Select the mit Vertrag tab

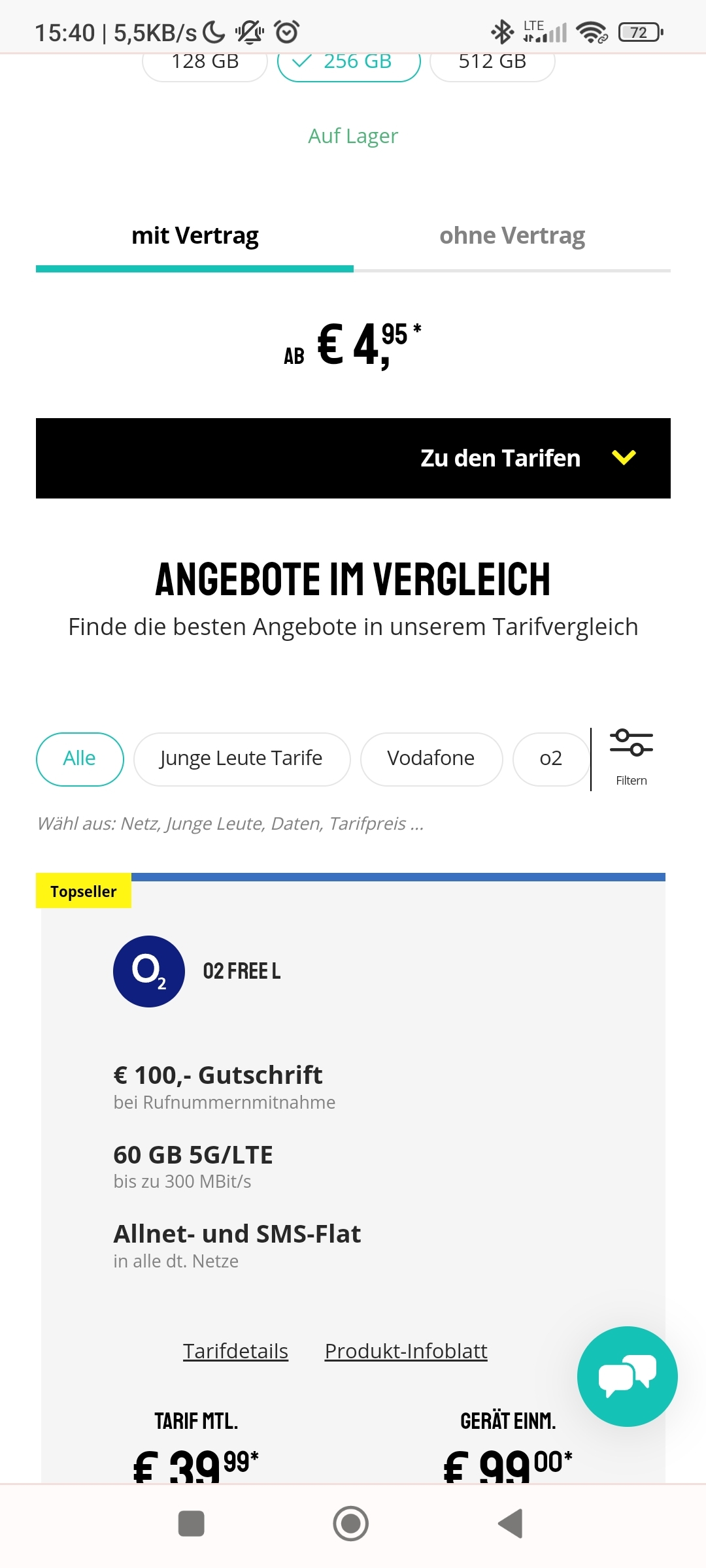[x=195, y=237]
